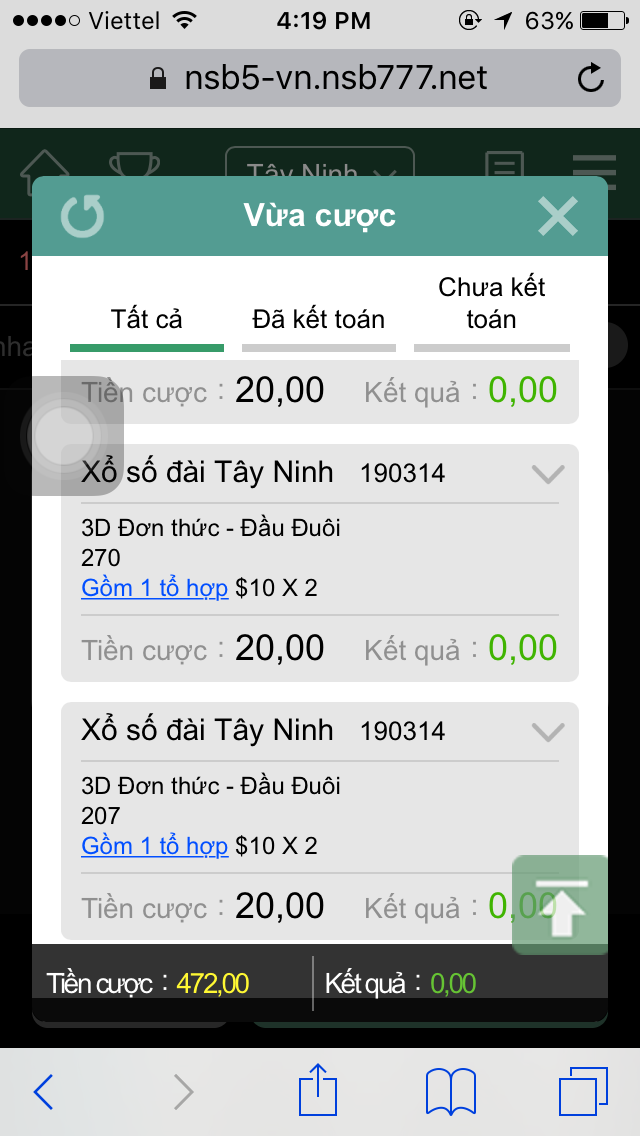
Task: Reload the page in Safari
Action: coord(591,78)
